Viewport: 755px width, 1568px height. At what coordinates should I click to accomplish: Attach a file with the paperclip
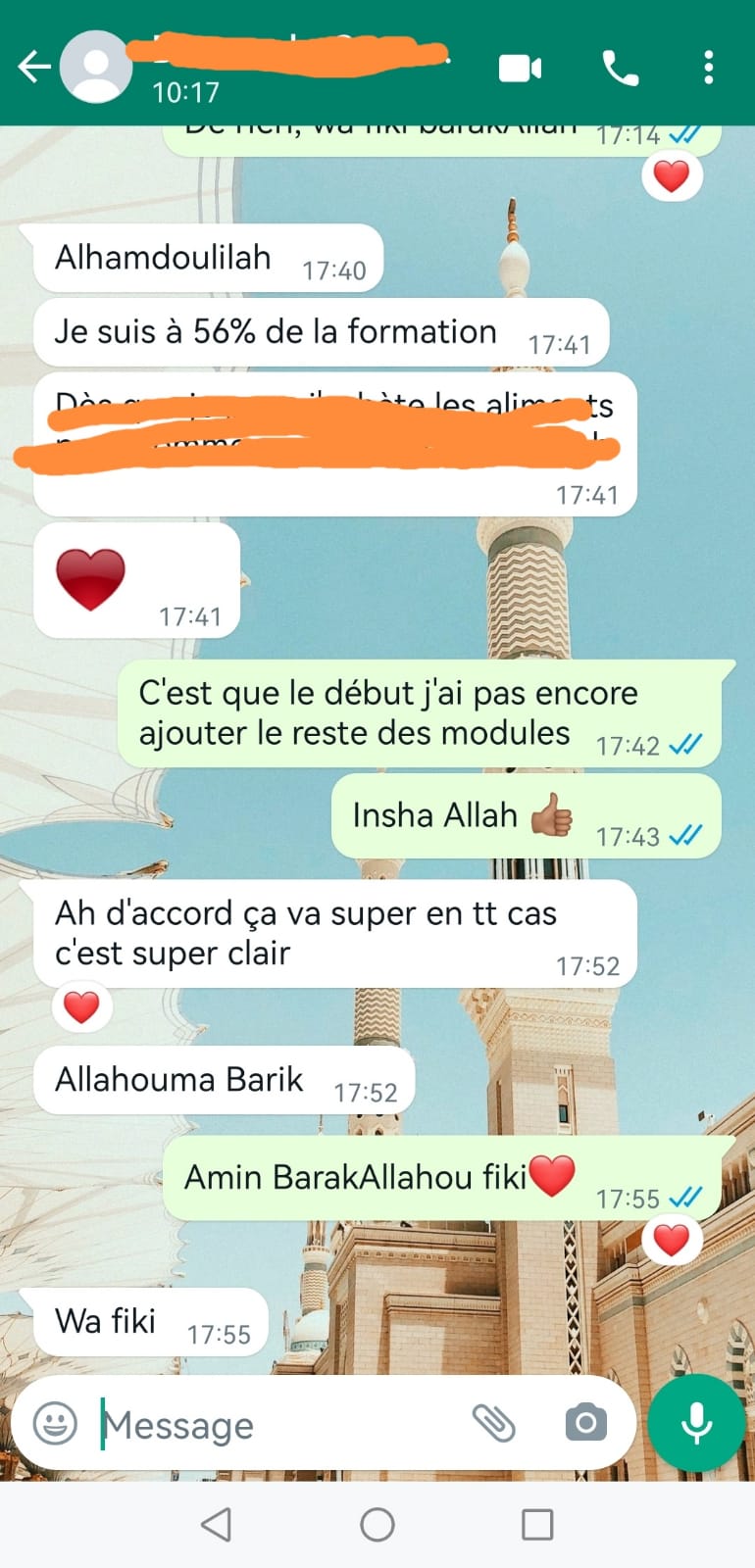pos(494,1423)
